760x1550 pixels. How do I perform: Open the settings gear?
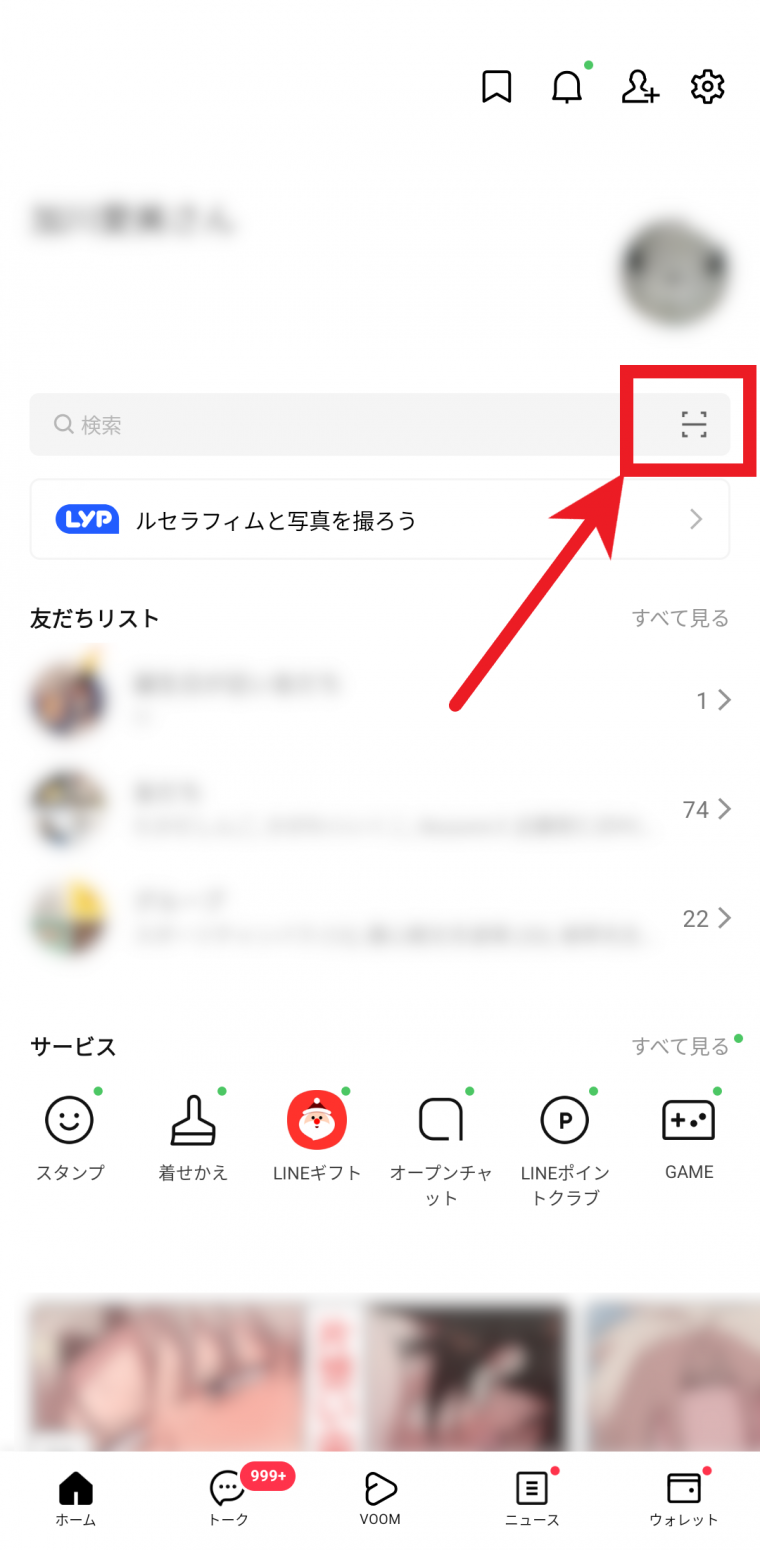click(x=707, y=87)
